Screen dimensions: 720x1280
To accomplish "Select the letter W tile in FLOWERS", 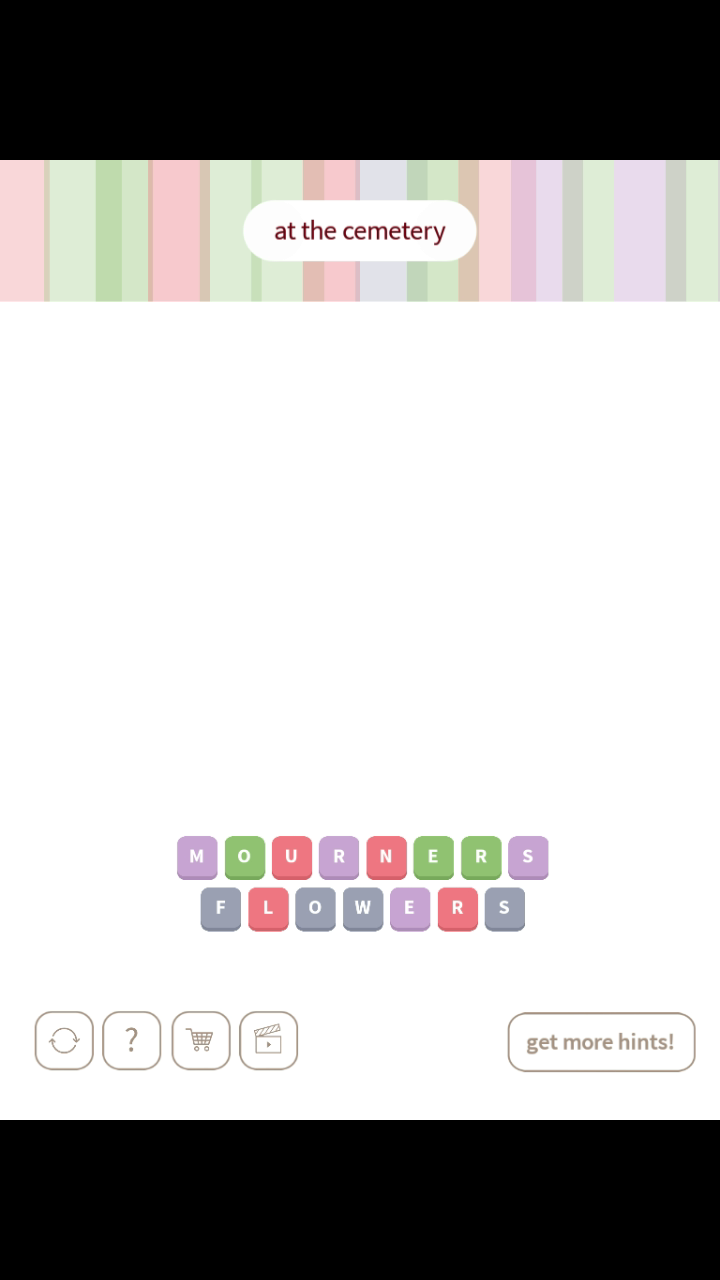I will (x=363, y=909).
